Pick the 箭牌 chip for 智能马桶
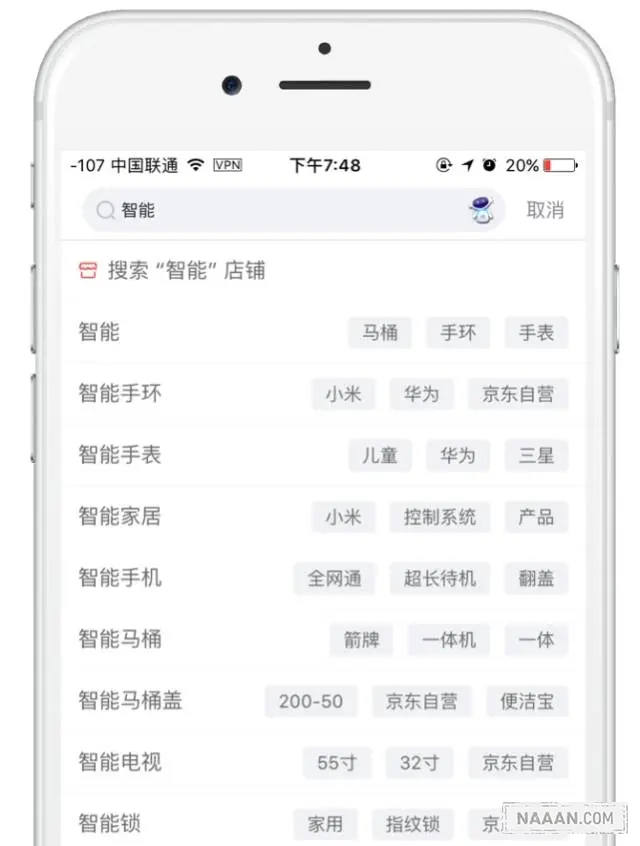Viewport: 640px width, 846px height. 362,640
